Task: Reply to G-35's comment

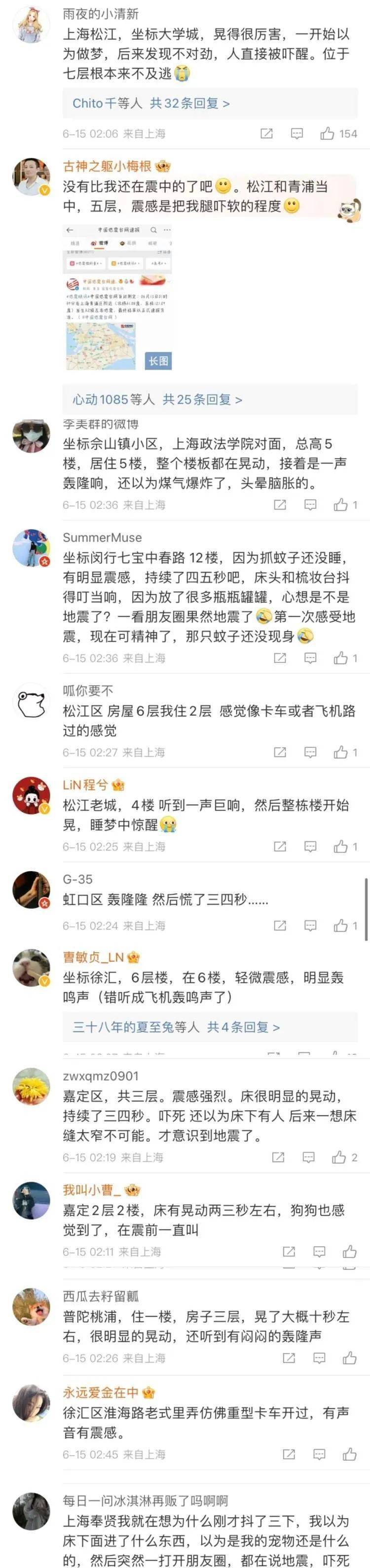Action: coord(310,926)
